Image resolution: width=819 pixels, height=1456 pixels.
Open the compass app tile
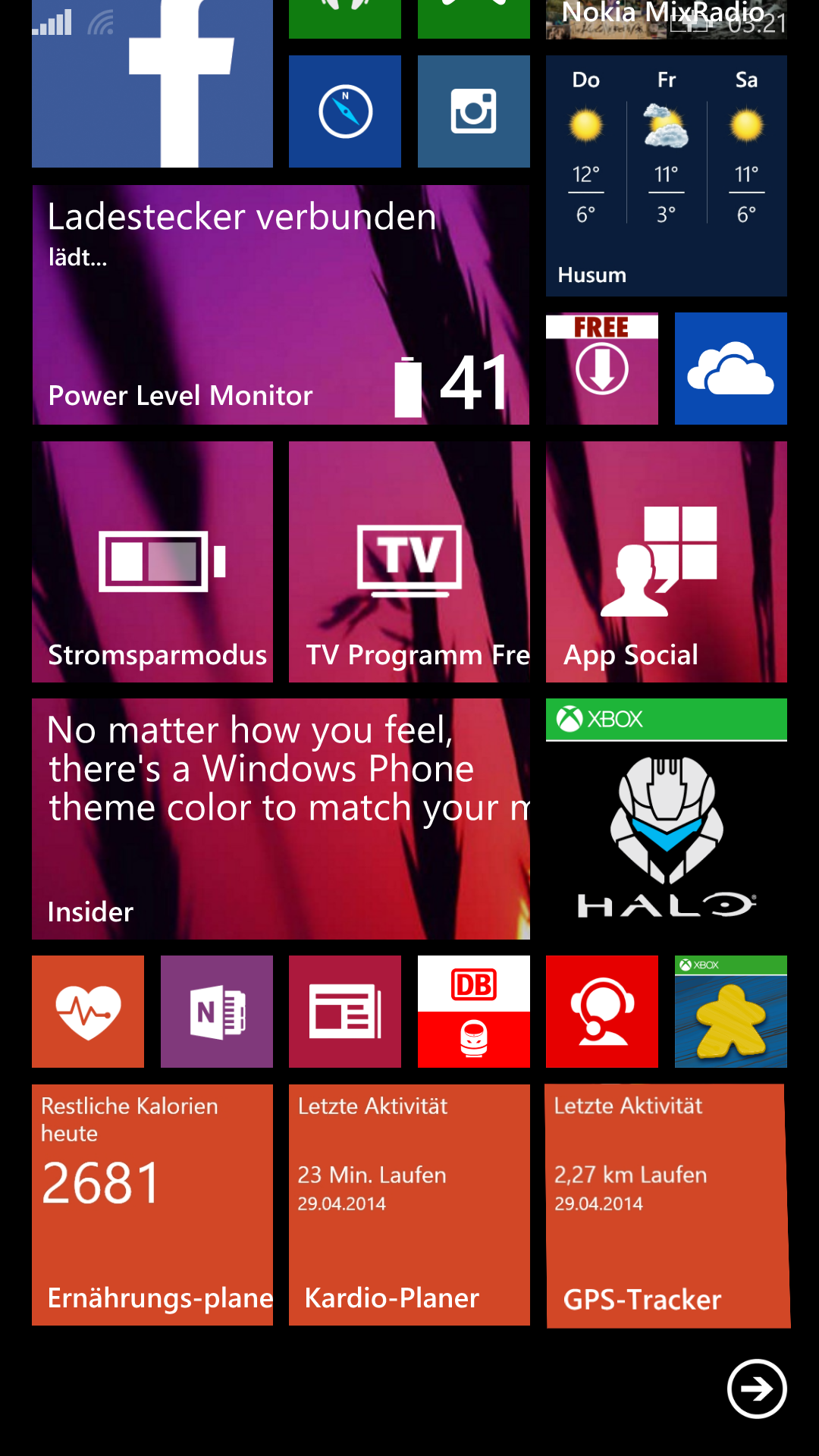point(345,111)
